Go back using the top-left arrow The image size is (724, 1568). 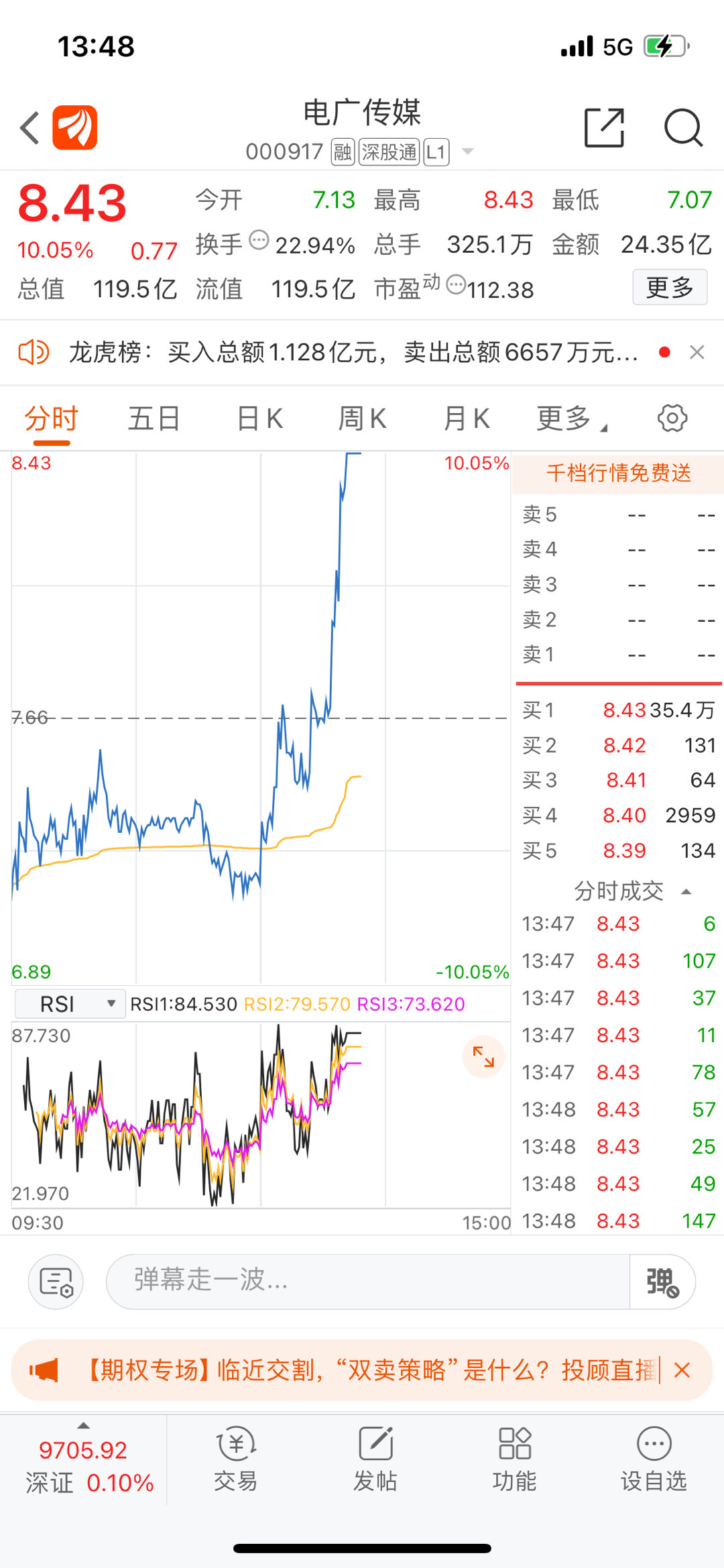pos(30,127)
